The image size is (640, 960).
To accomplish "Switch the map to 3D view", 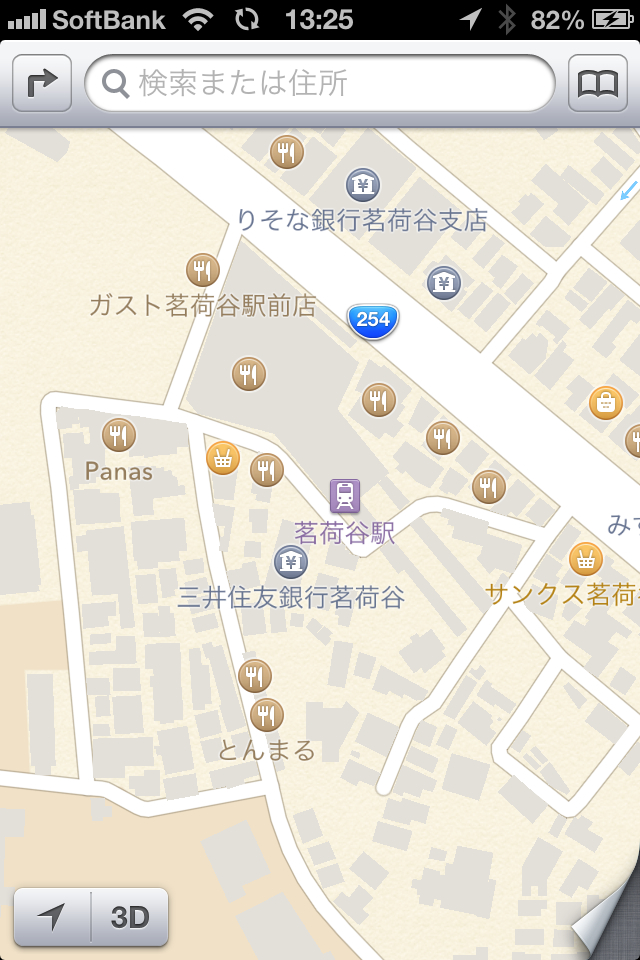I will click(130, 916).
